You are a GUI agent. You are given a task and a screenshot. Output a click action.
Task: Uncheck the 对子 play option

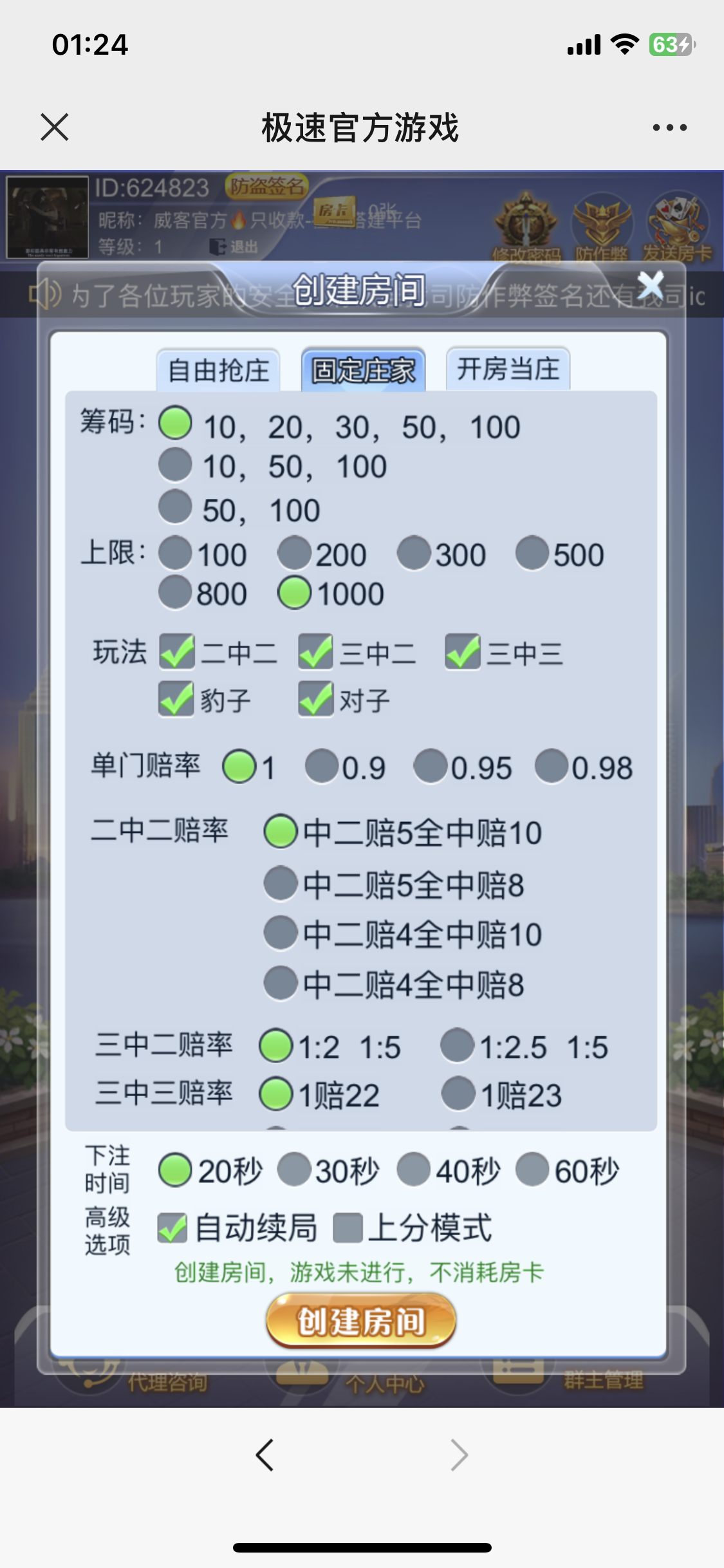pyautogui.click(x=315, y=700)
